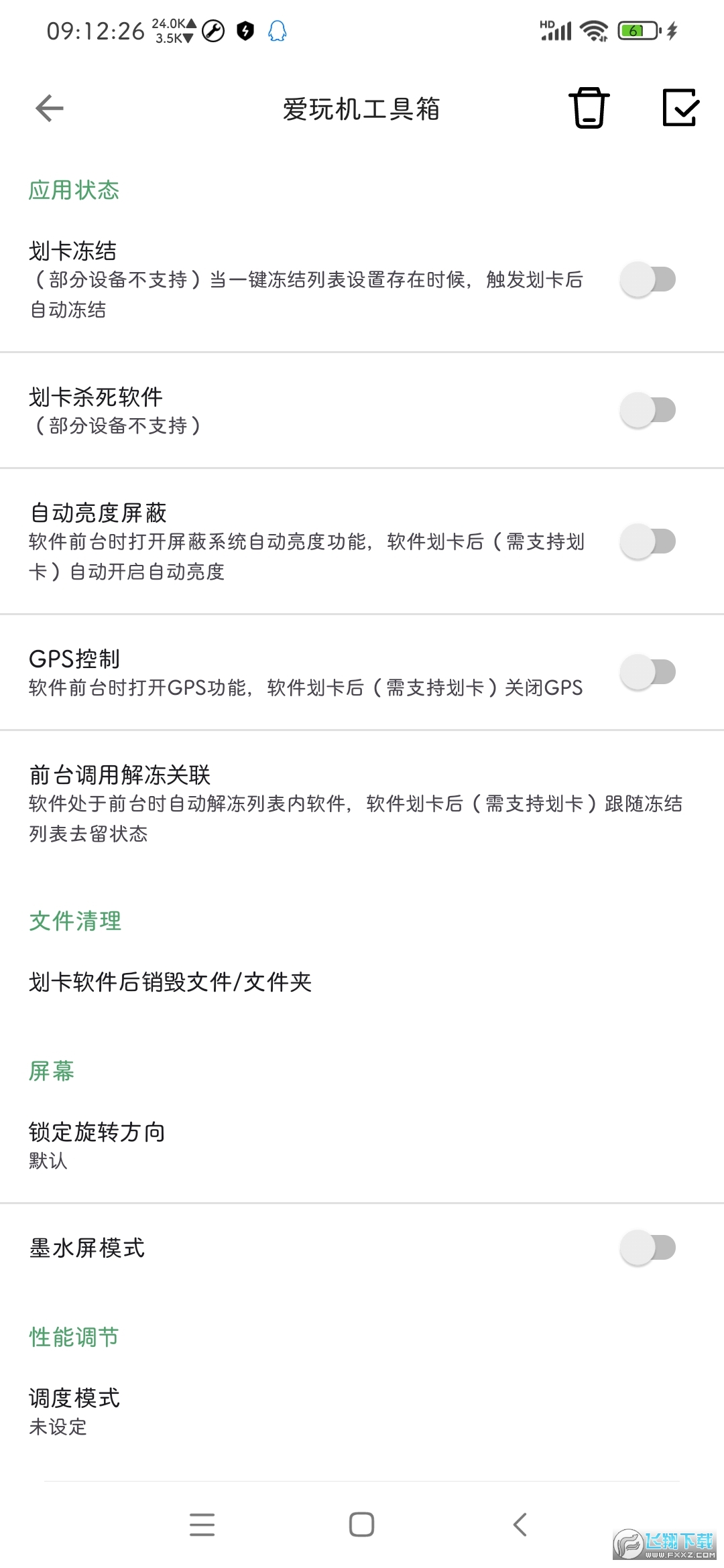Click the battery indicator in the status bar

[x=638, y=29]
